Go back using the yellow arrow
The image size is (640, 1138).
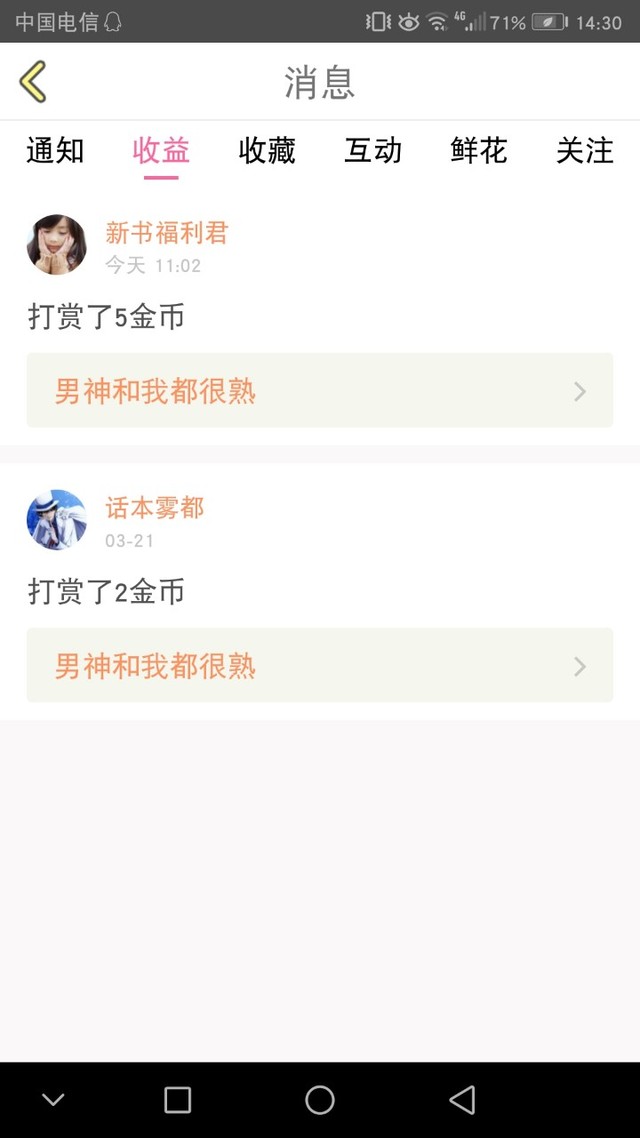[x=33, y=82]
